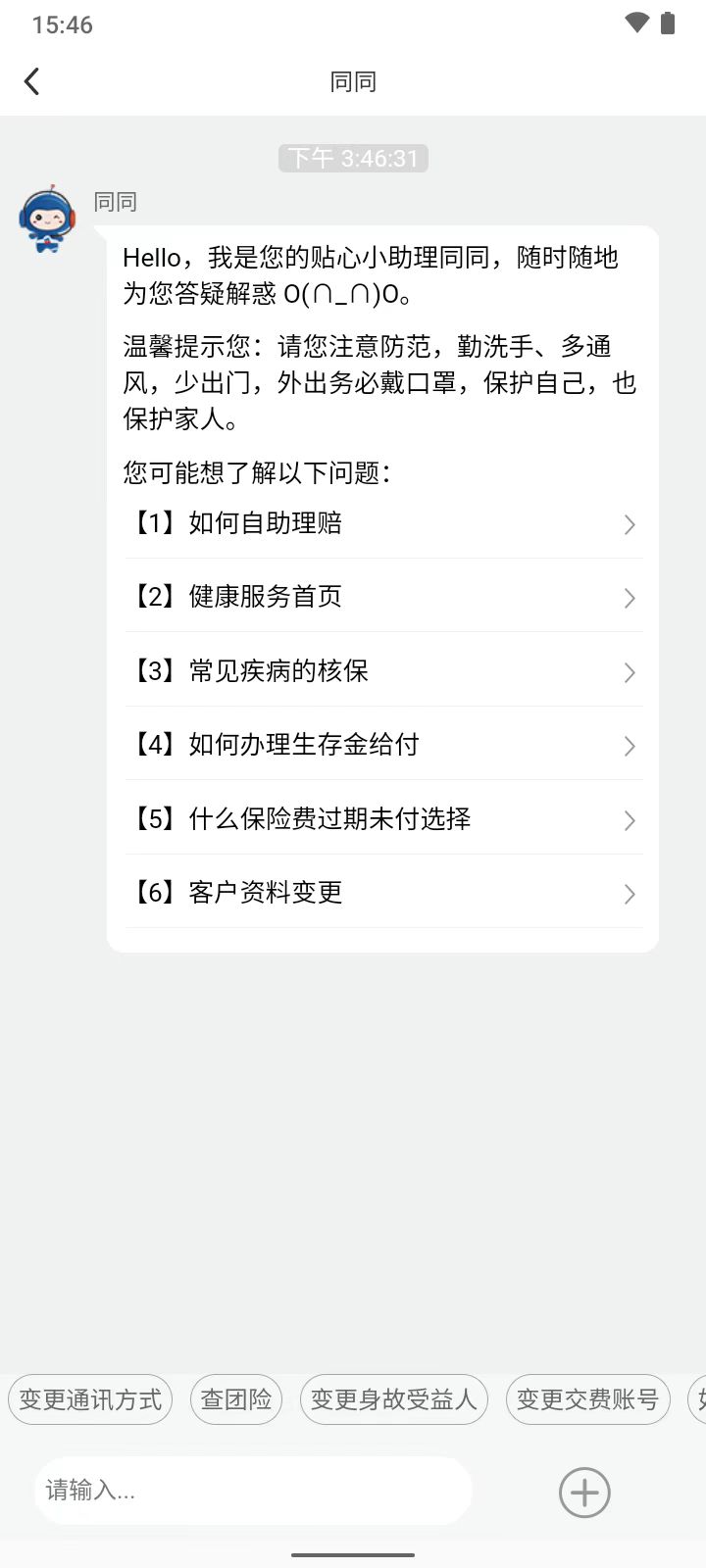
Task: Expand the chevron beside 【5】什么保险费过期未付选择
Action: [x=629, y=820]
